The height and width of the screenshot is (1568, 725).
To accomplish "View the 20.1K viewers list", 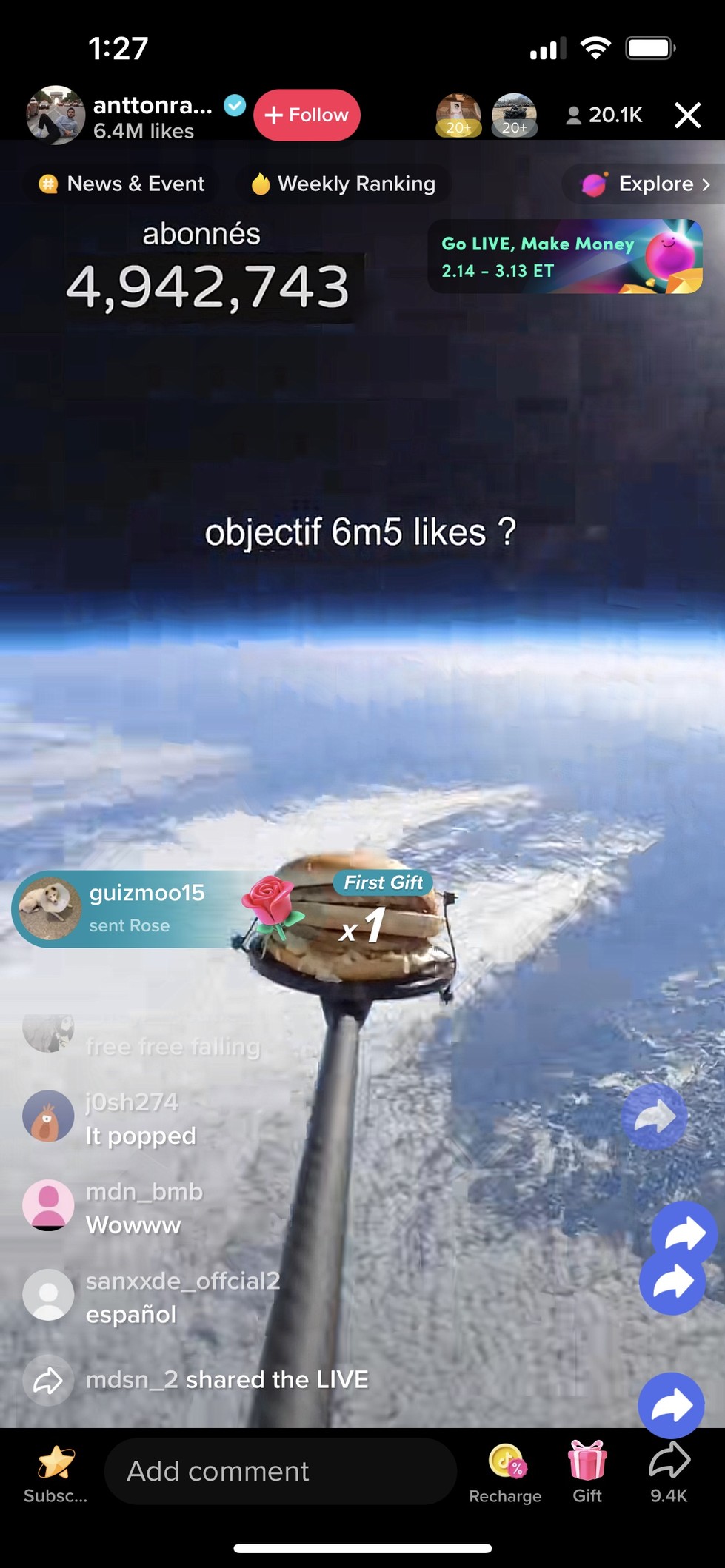I will click(x=604, y=115).
